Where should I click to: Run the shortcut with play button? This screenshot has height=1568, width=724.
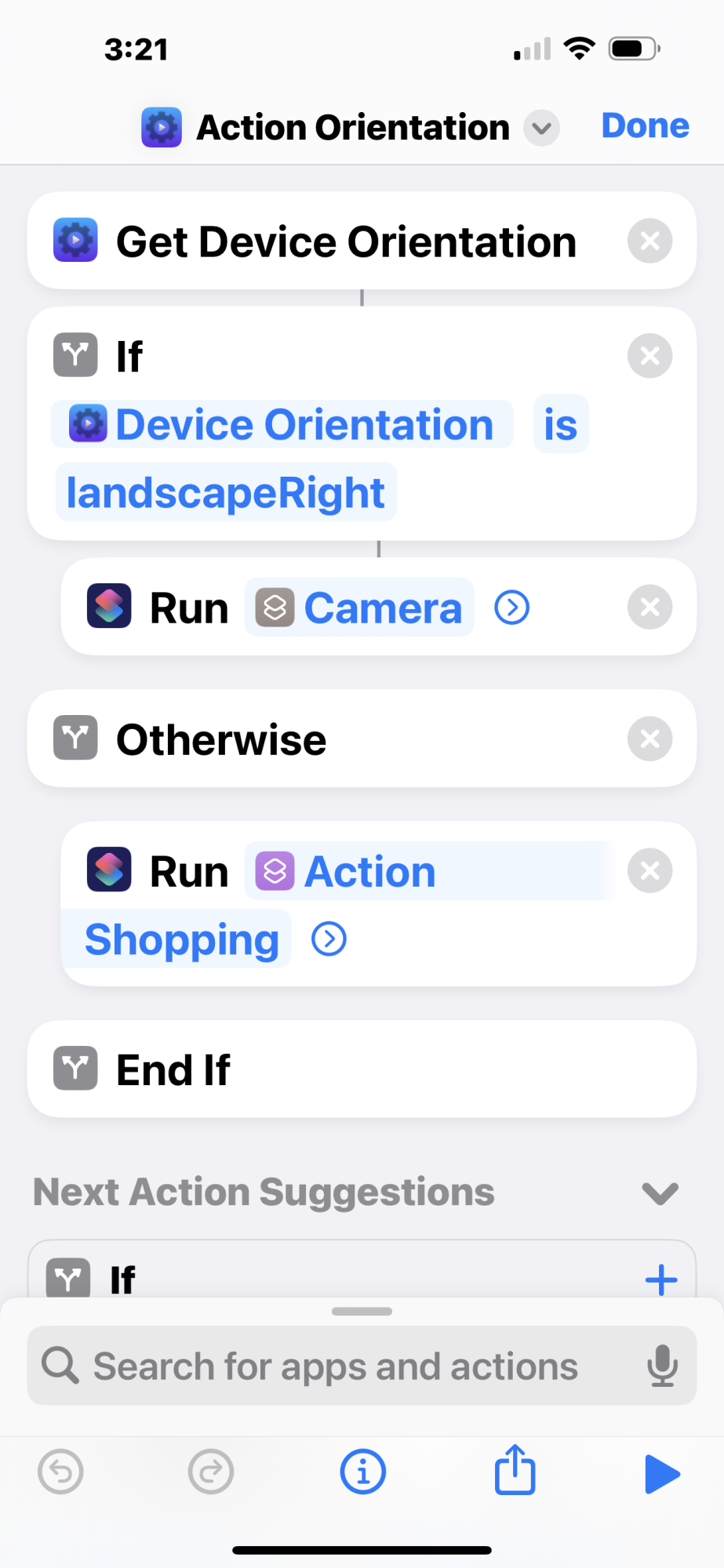click(661, 1474)
